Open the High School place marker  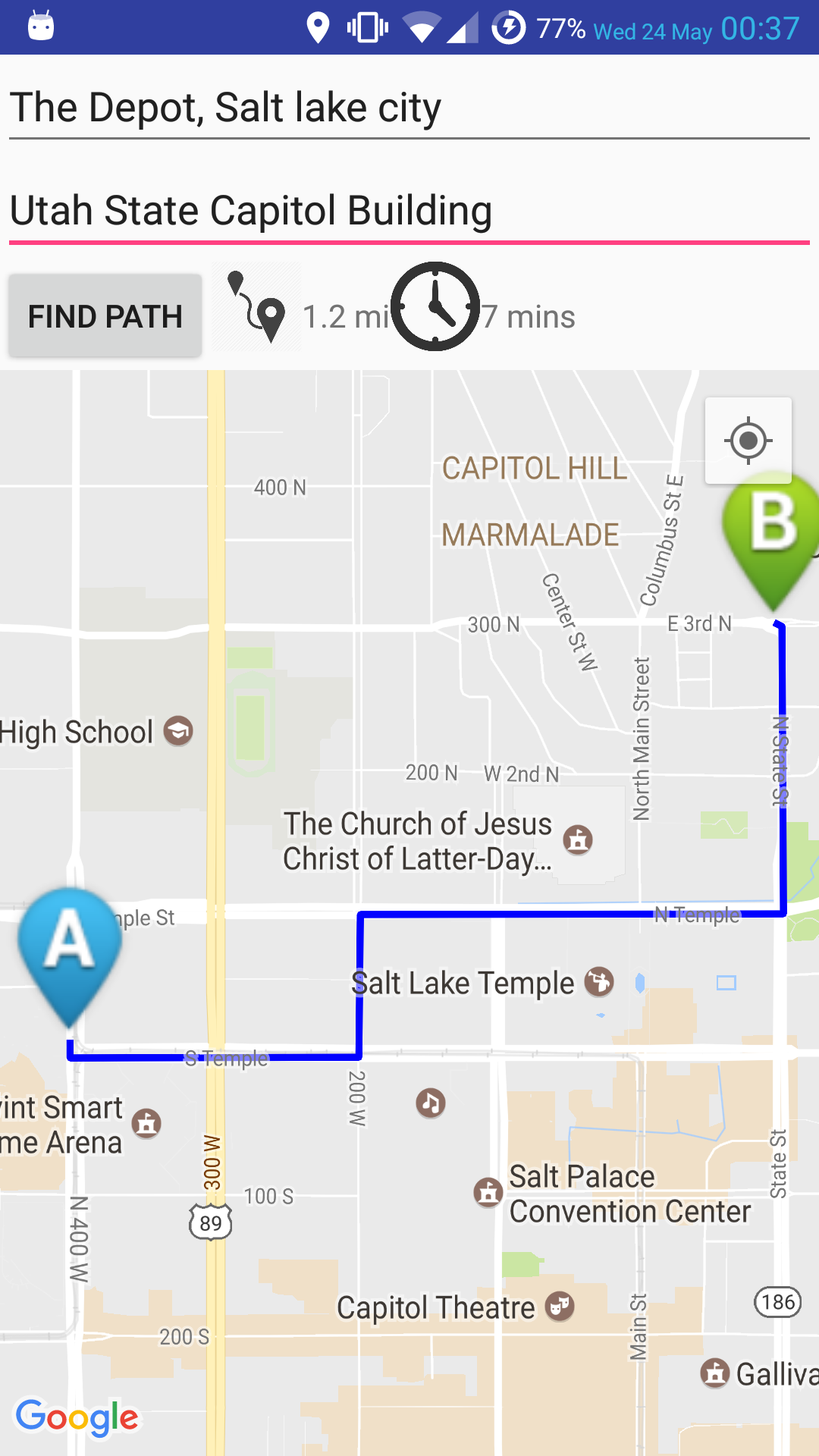[x=178, y=732]
